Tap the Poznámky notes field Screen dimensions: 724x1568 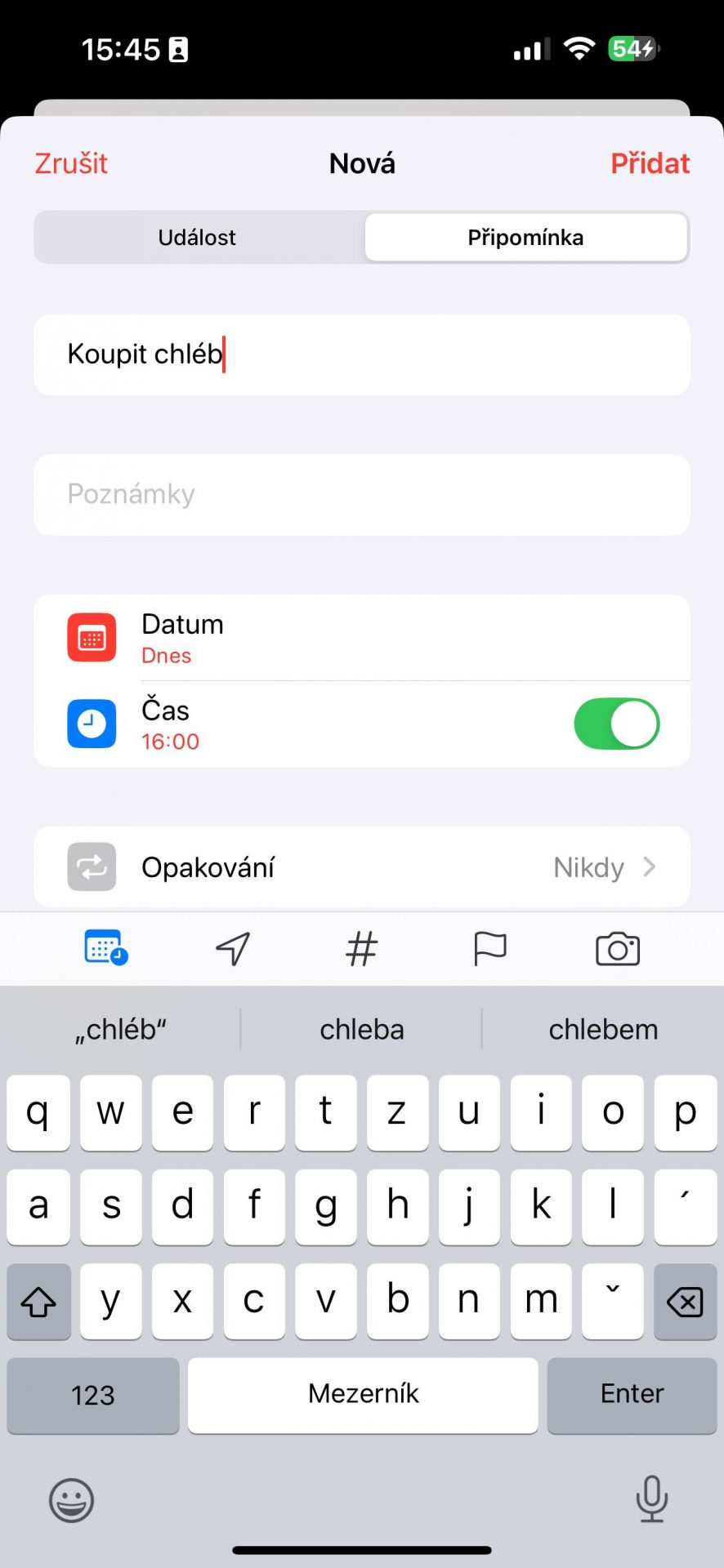pos(362,495)
